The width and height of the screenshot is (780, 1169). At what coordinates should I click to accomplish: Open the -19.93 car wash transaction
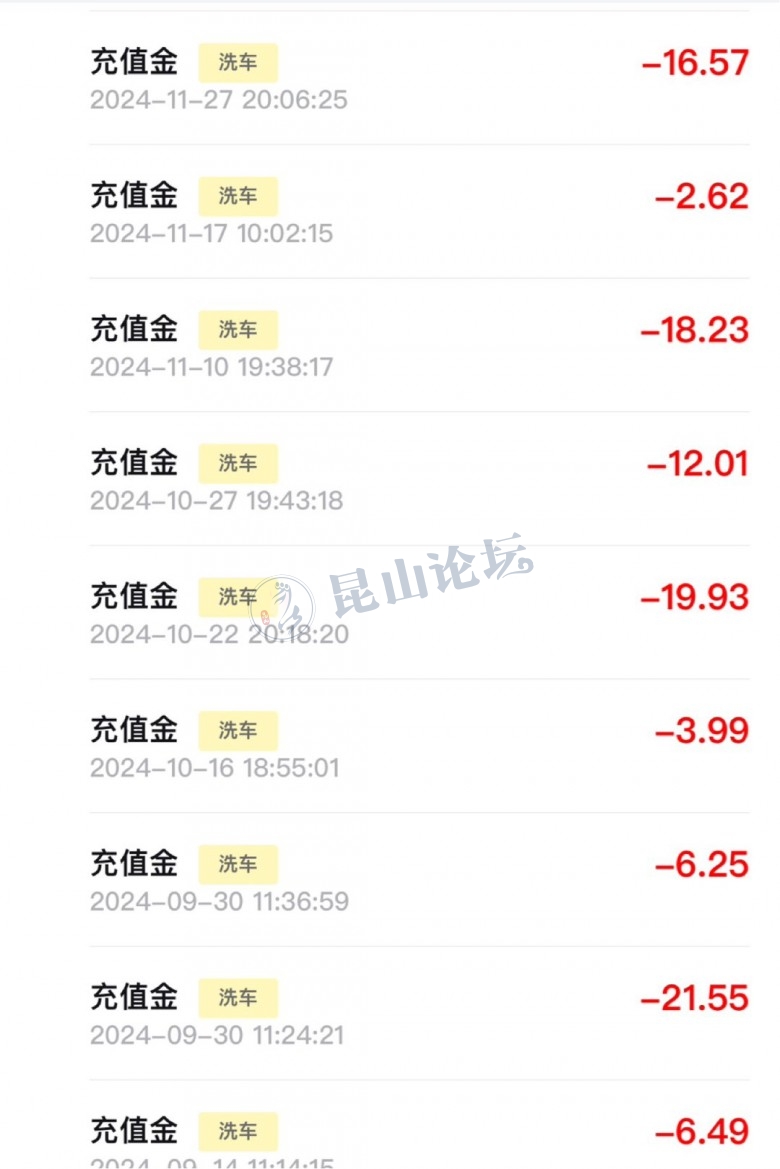418,612
